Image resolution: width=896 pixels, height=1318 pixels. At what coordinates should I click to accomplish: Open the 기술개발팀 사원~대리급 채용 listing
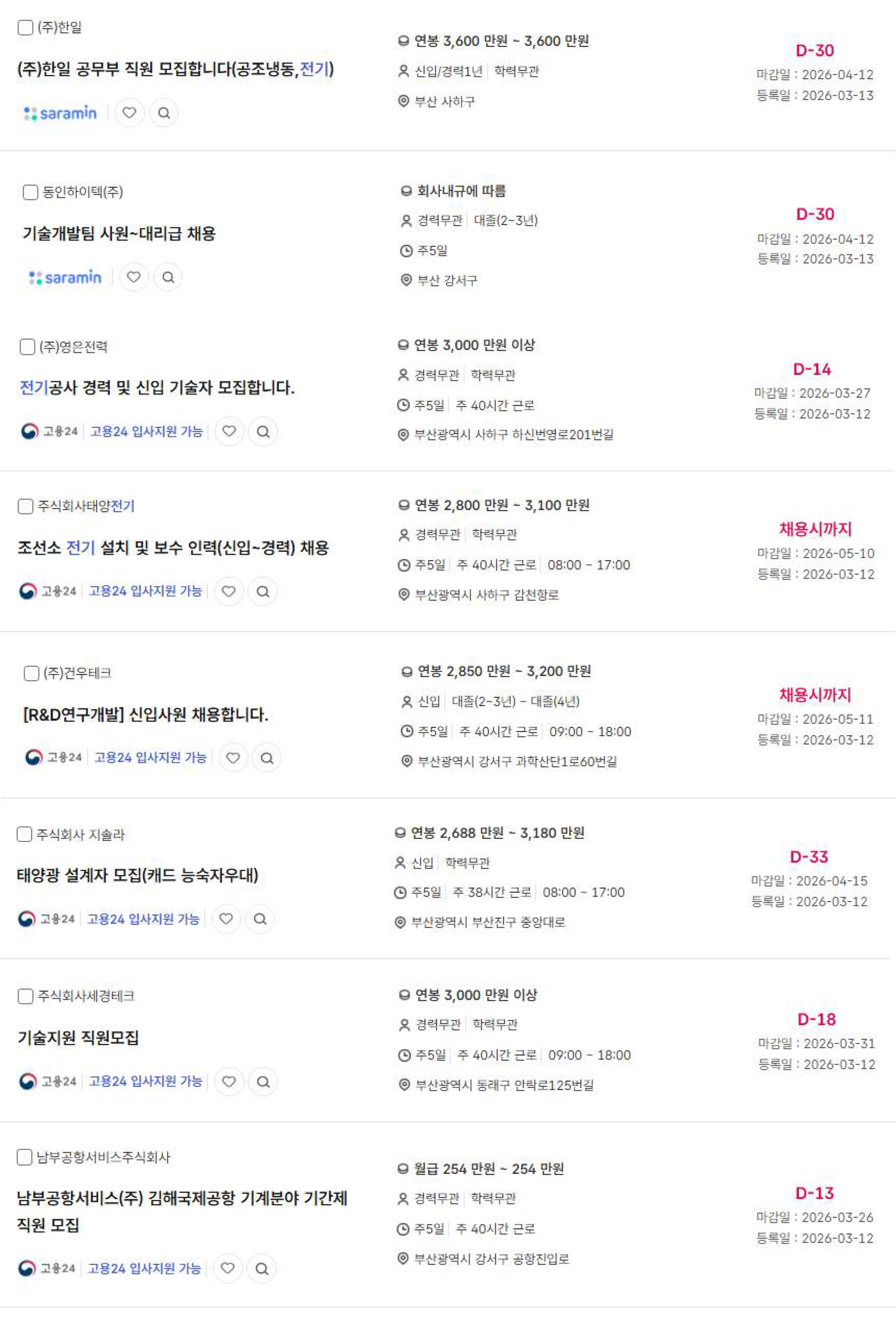(x=119, y=234)
